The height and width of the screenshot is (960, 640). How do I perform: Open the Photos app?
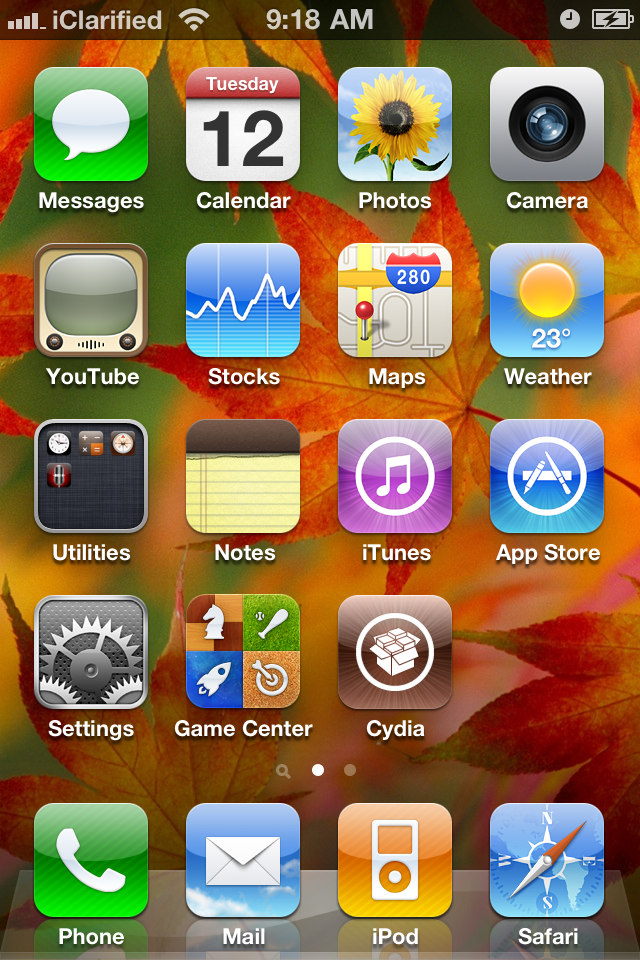[x=395, y=124]
